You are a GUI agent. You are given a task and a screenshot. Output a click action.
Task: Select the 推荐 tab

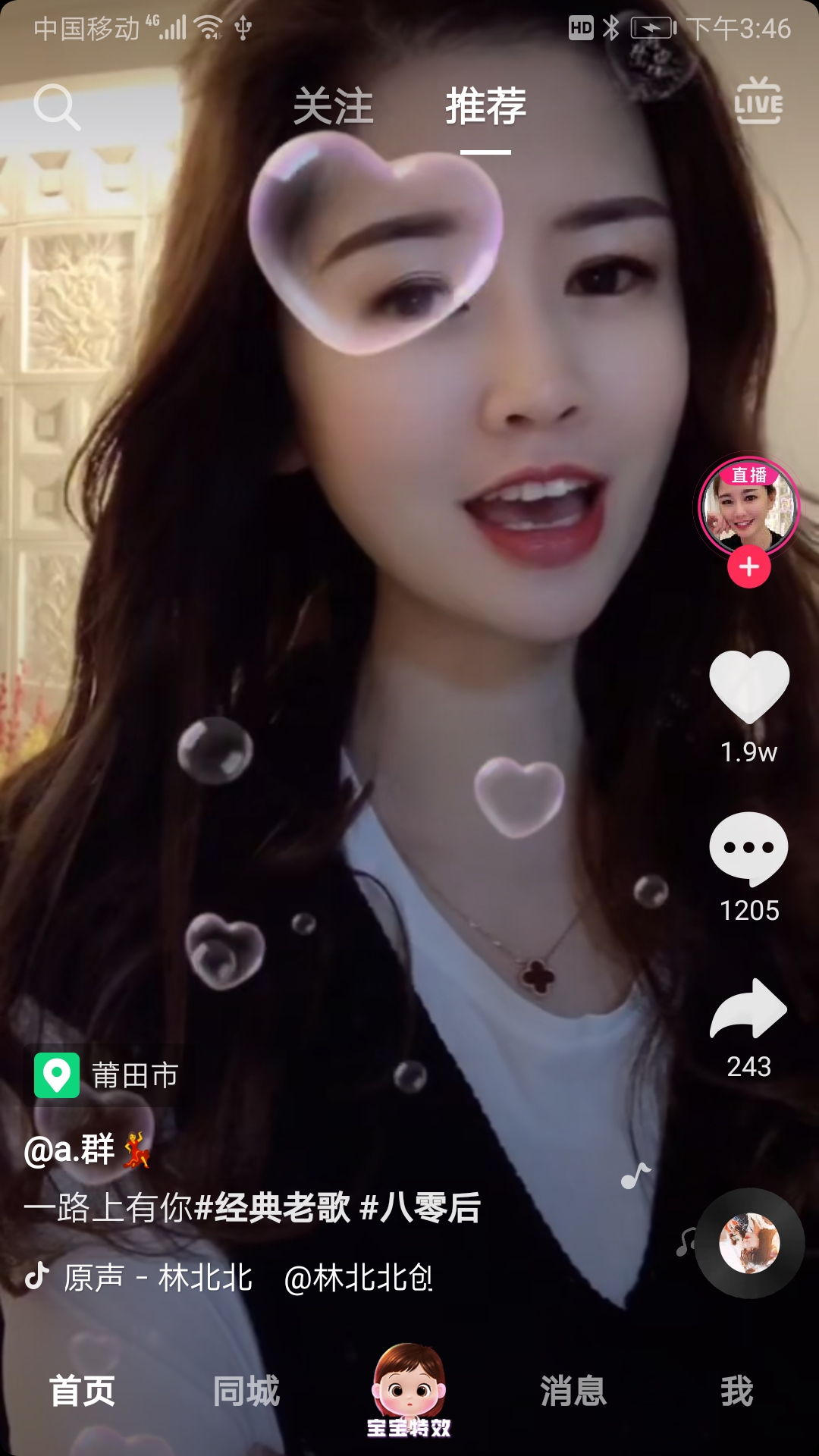point(485,106)
